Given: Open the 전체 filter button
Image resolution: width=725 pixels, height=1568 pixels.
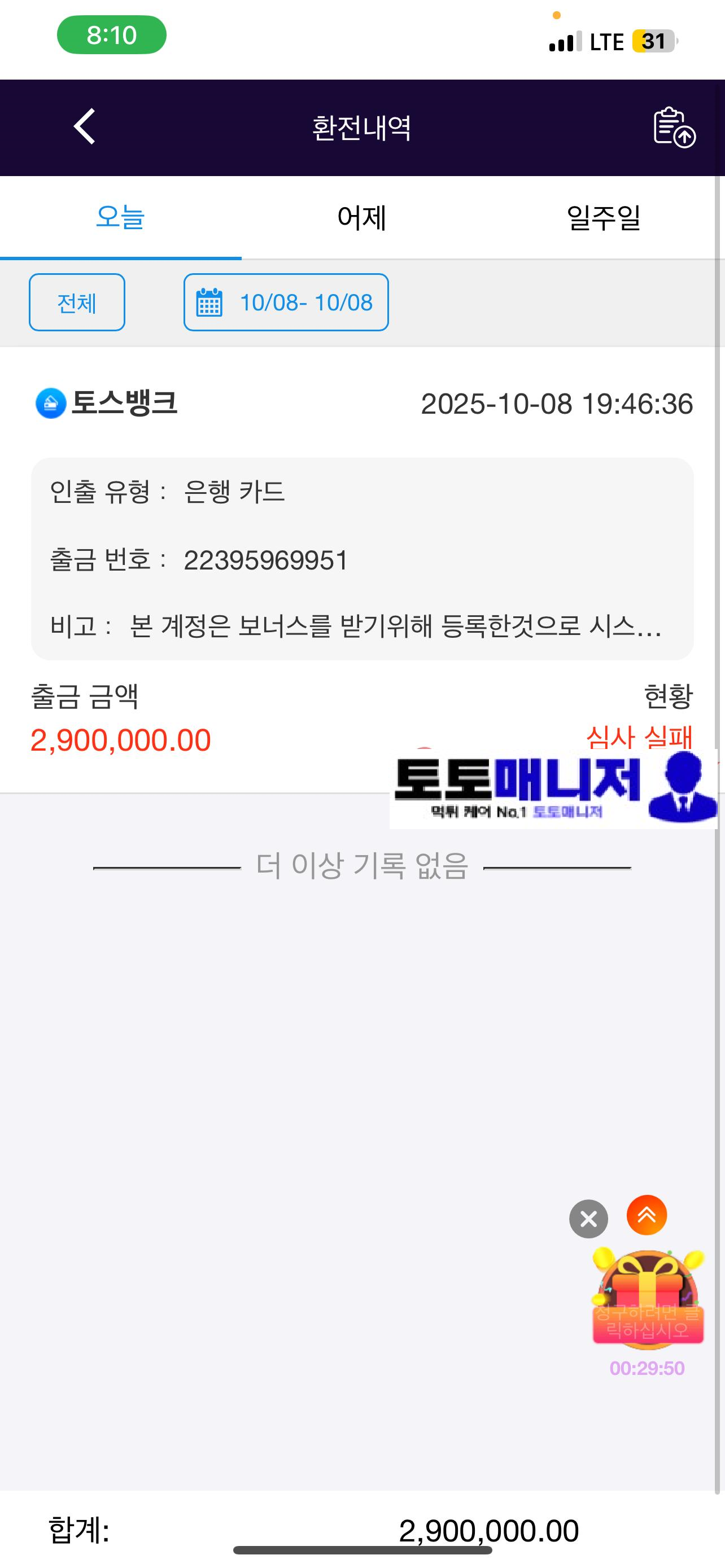Looking at the screenshot, I should (77, 303).
